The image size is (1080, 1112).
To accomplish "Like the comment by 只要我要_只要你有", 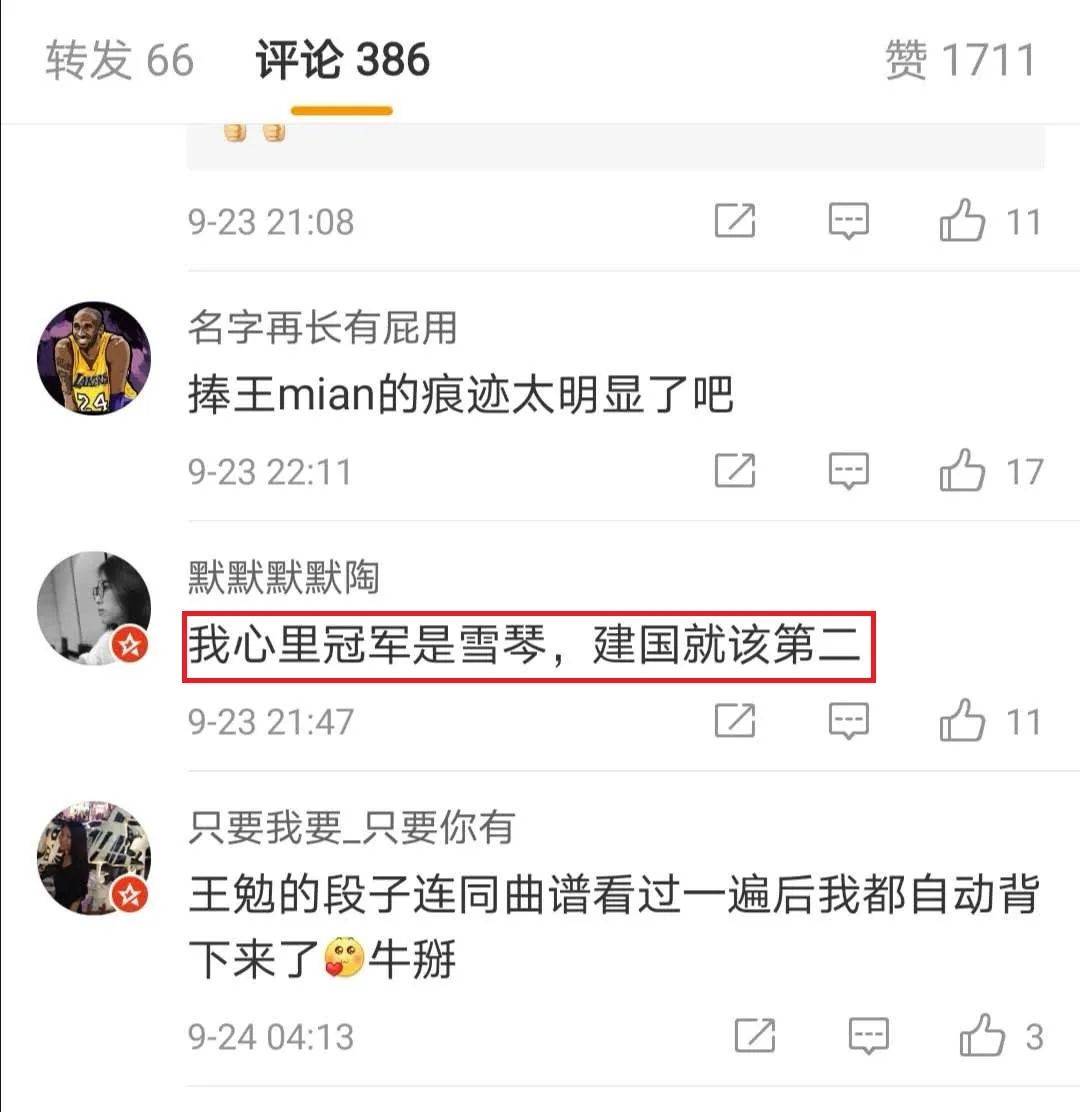I will tap(982, 1036).
